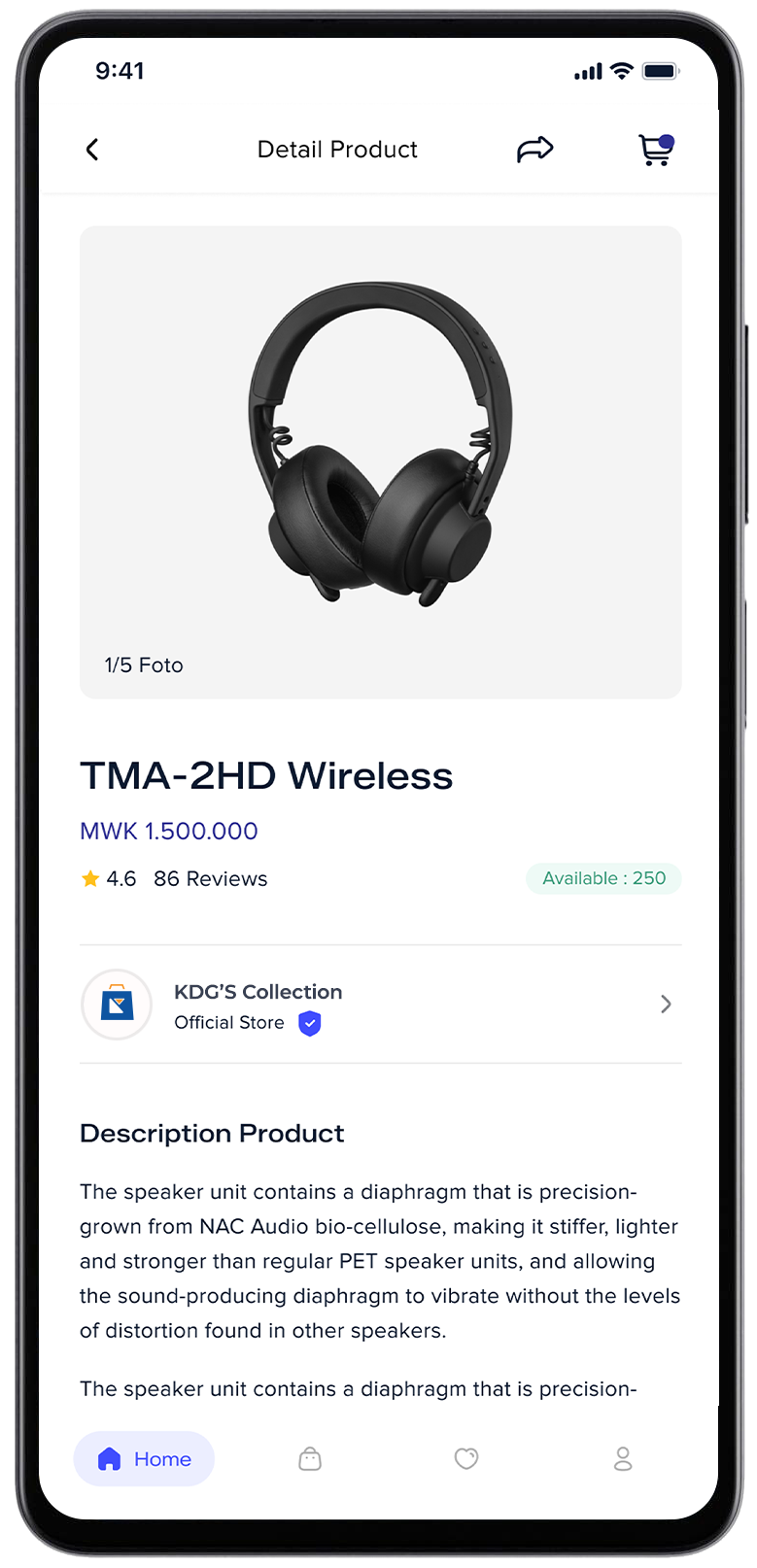This screenshot has height=1568, width=757.
Task: Visit the KDG'S Collection official store
Action: (x=258, y=991)
